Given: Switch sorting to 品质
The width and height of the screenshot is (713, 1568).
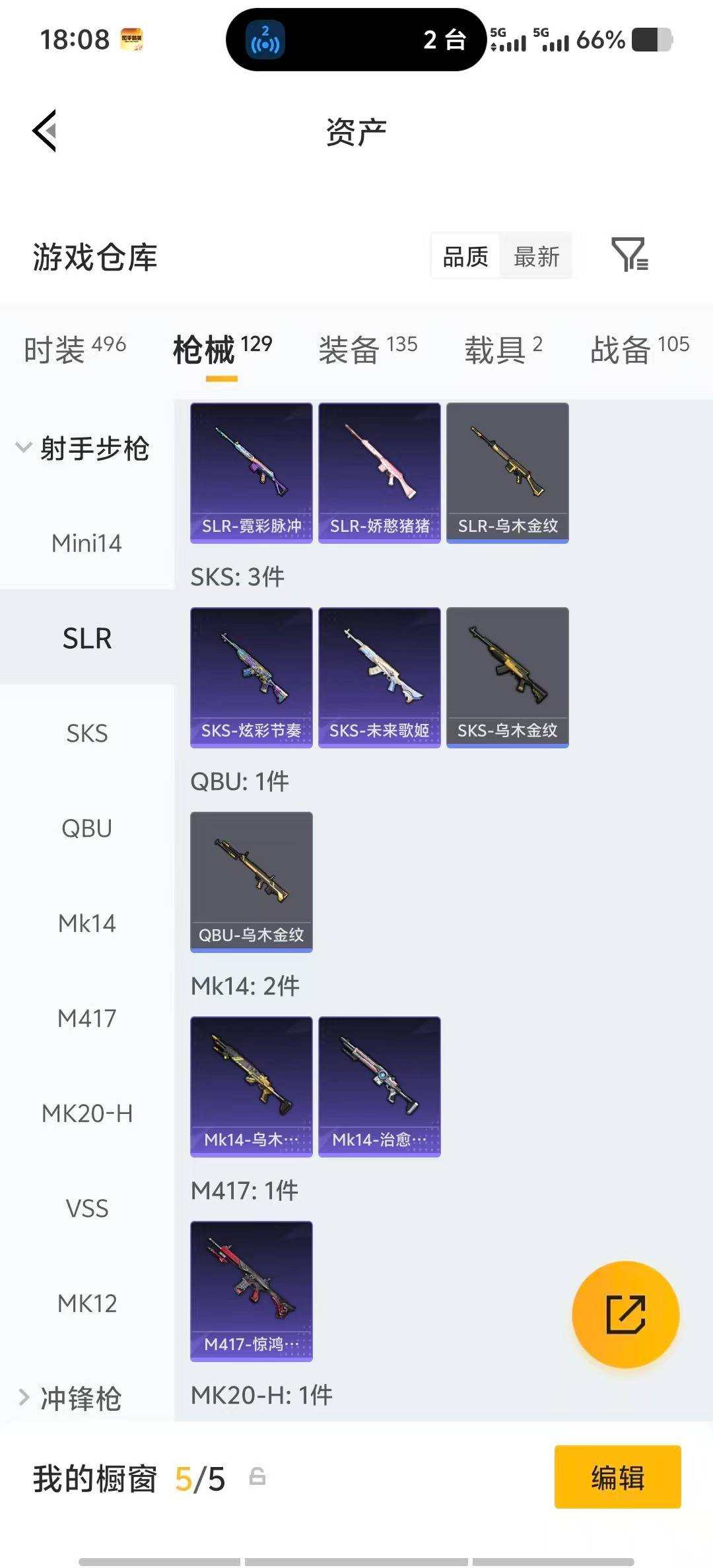Looking at the screenshot, I should pyautogui.click(x=464, y=256).
